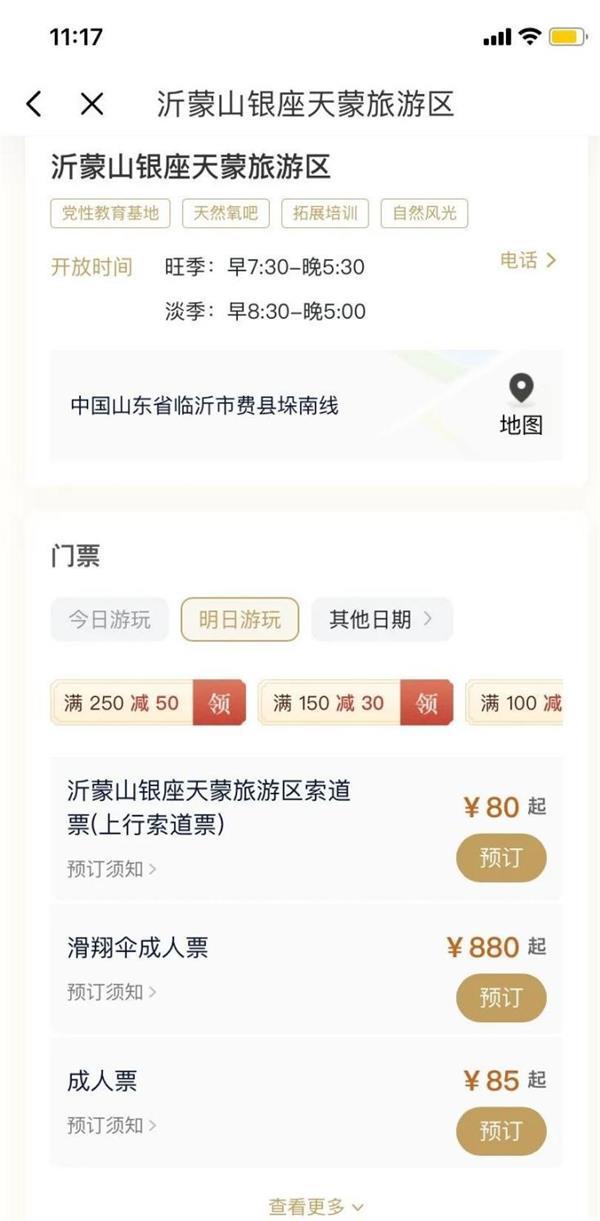Screen dimensions: 600x1221
Task: Expand 查看更多 to see more tickets
Action: point(315,1207)
